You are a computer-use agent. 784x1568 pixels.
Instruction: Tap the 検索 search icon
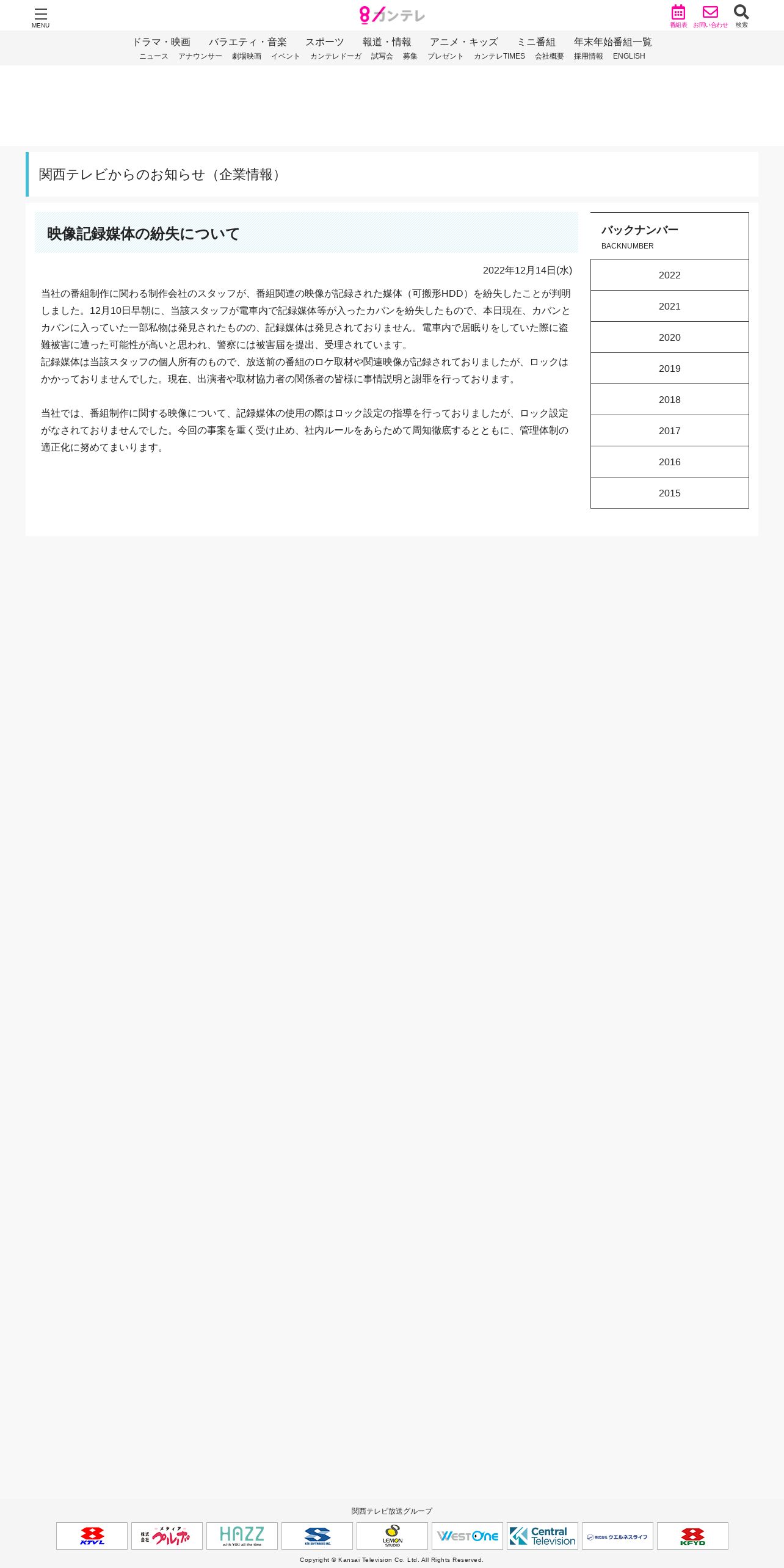point(741,16)
